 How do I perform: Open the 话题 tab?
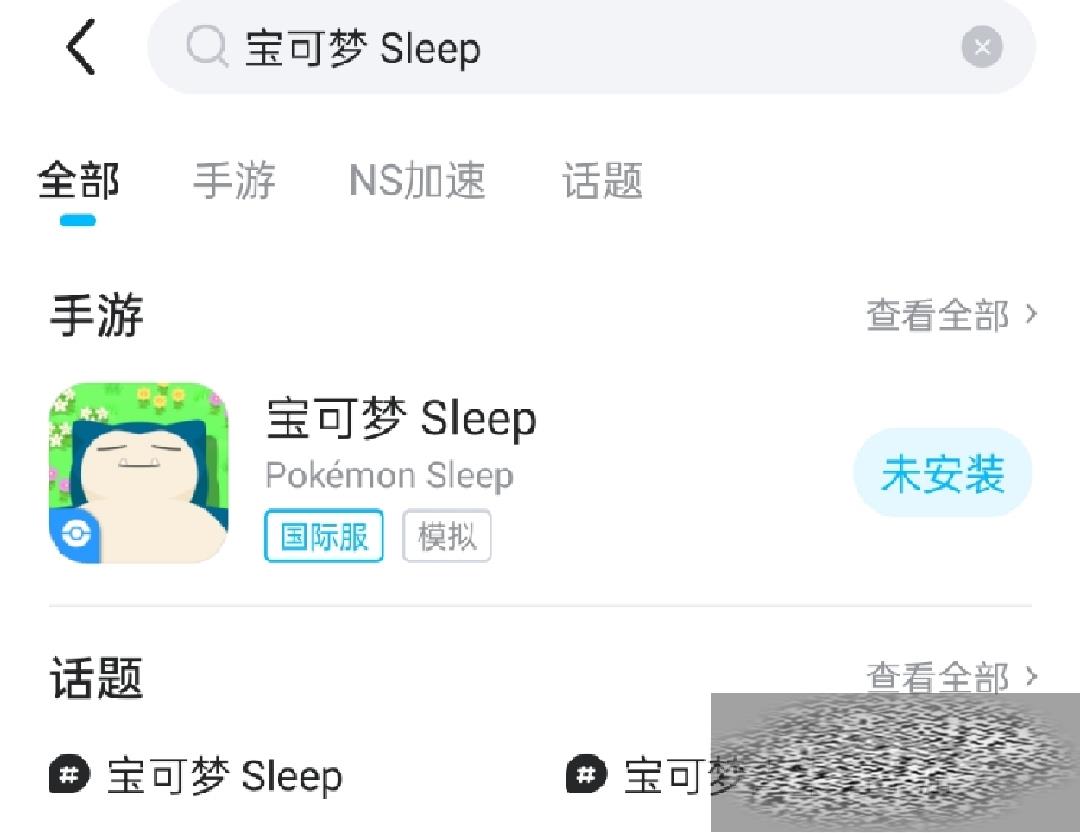pyautogui.click(x=602, y=181)
